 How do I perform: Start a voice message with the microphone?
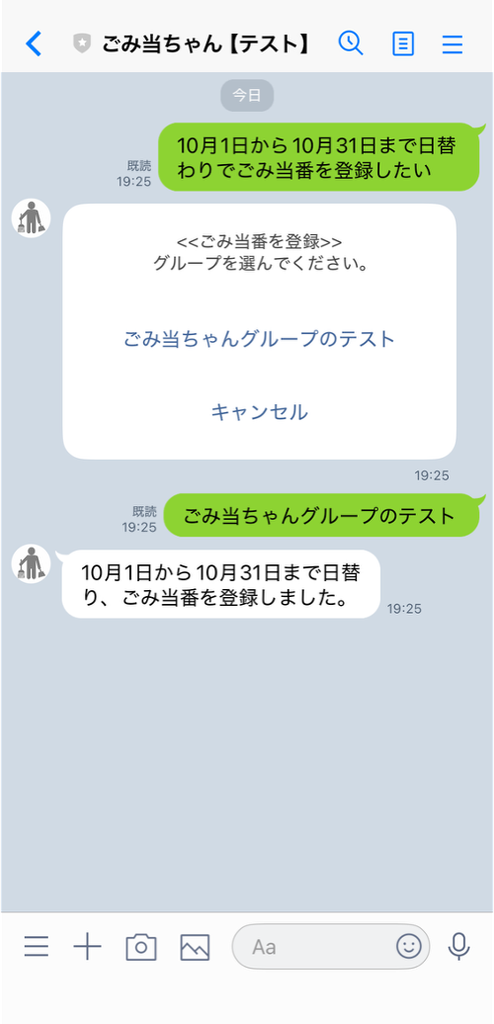click(459, 946)
